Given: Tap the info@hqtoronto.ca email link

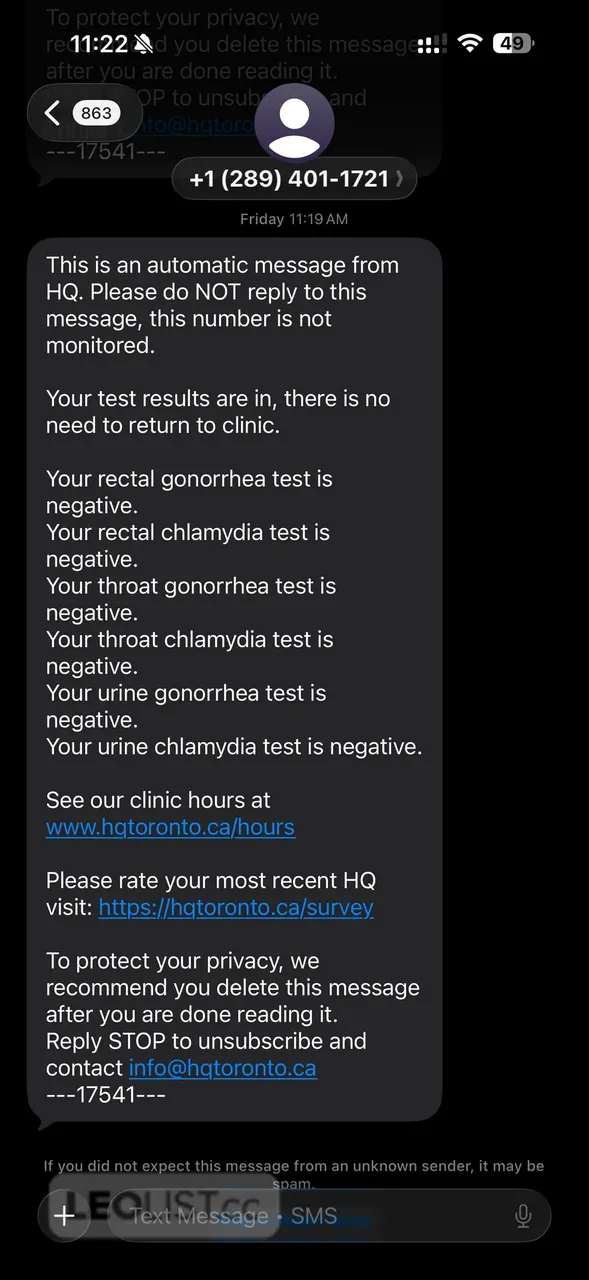Looking at the screenshot, I should [222, 1067].
